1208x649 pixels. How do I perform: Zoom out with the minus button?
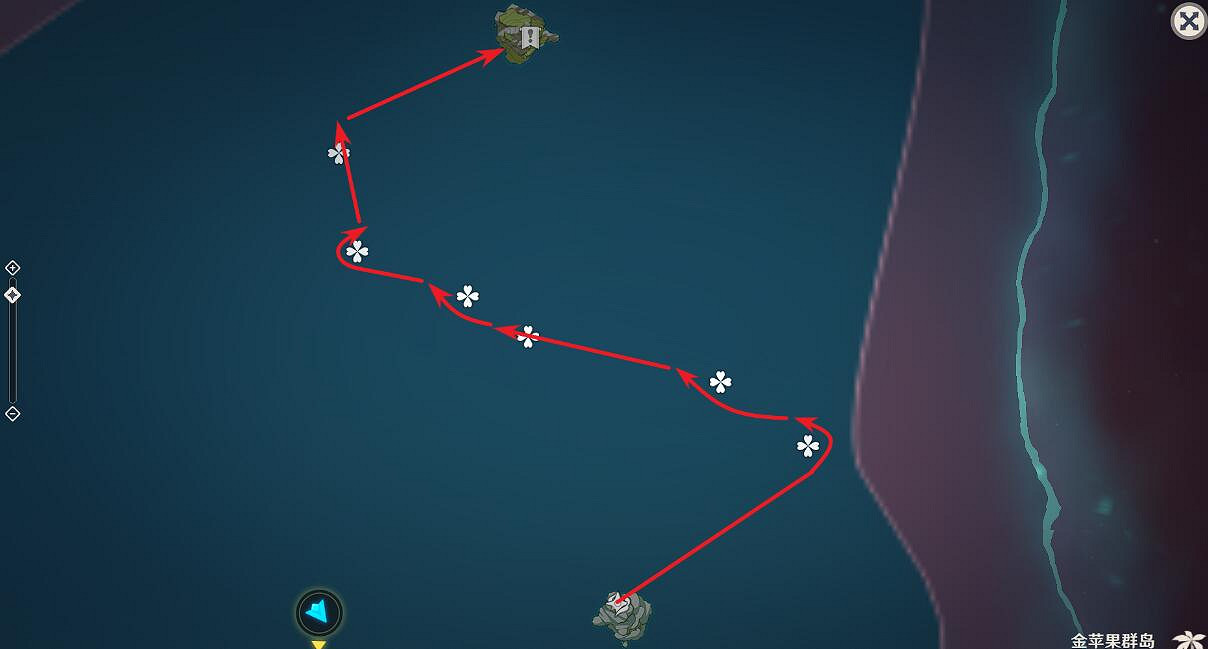[x=13, y=413]
